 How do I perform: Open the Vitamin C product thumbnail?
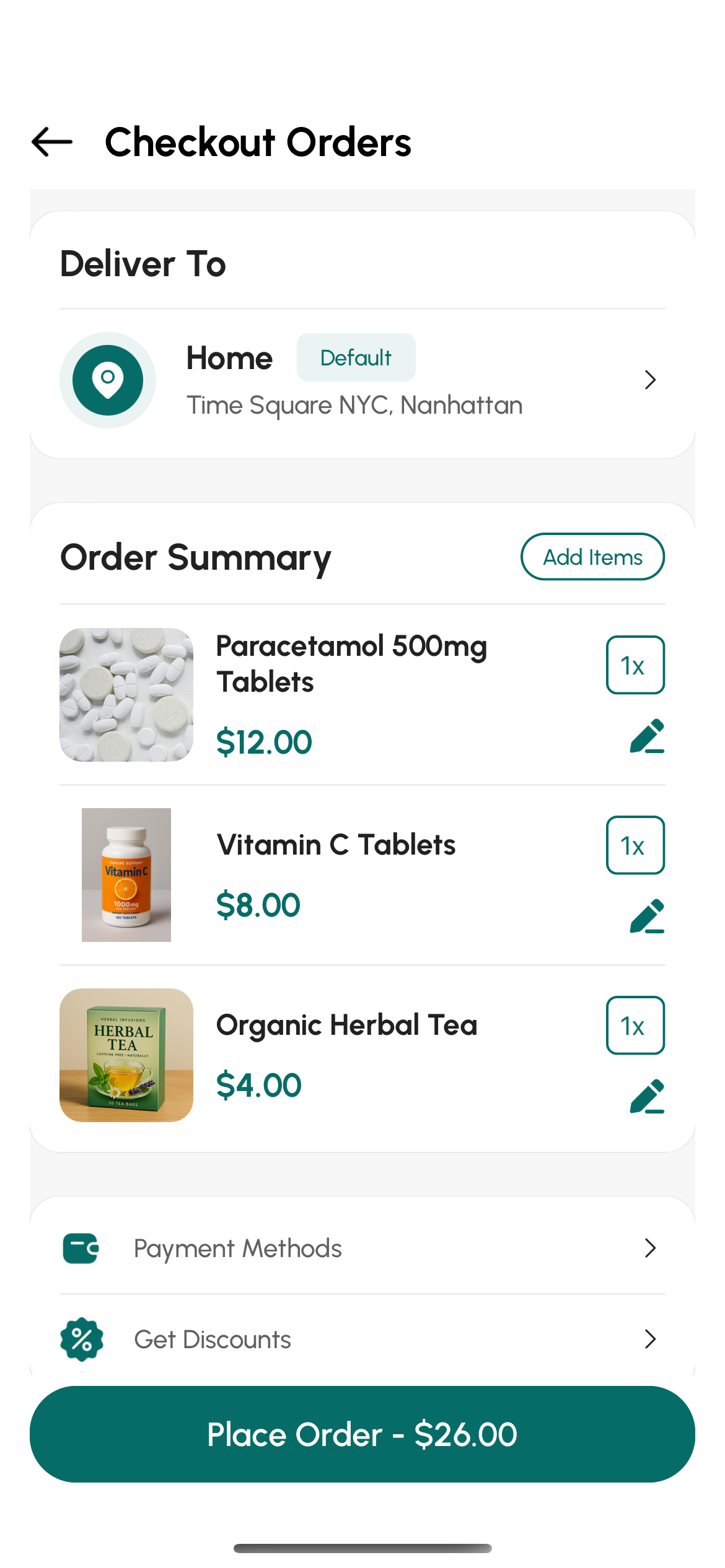click(126, 873)
